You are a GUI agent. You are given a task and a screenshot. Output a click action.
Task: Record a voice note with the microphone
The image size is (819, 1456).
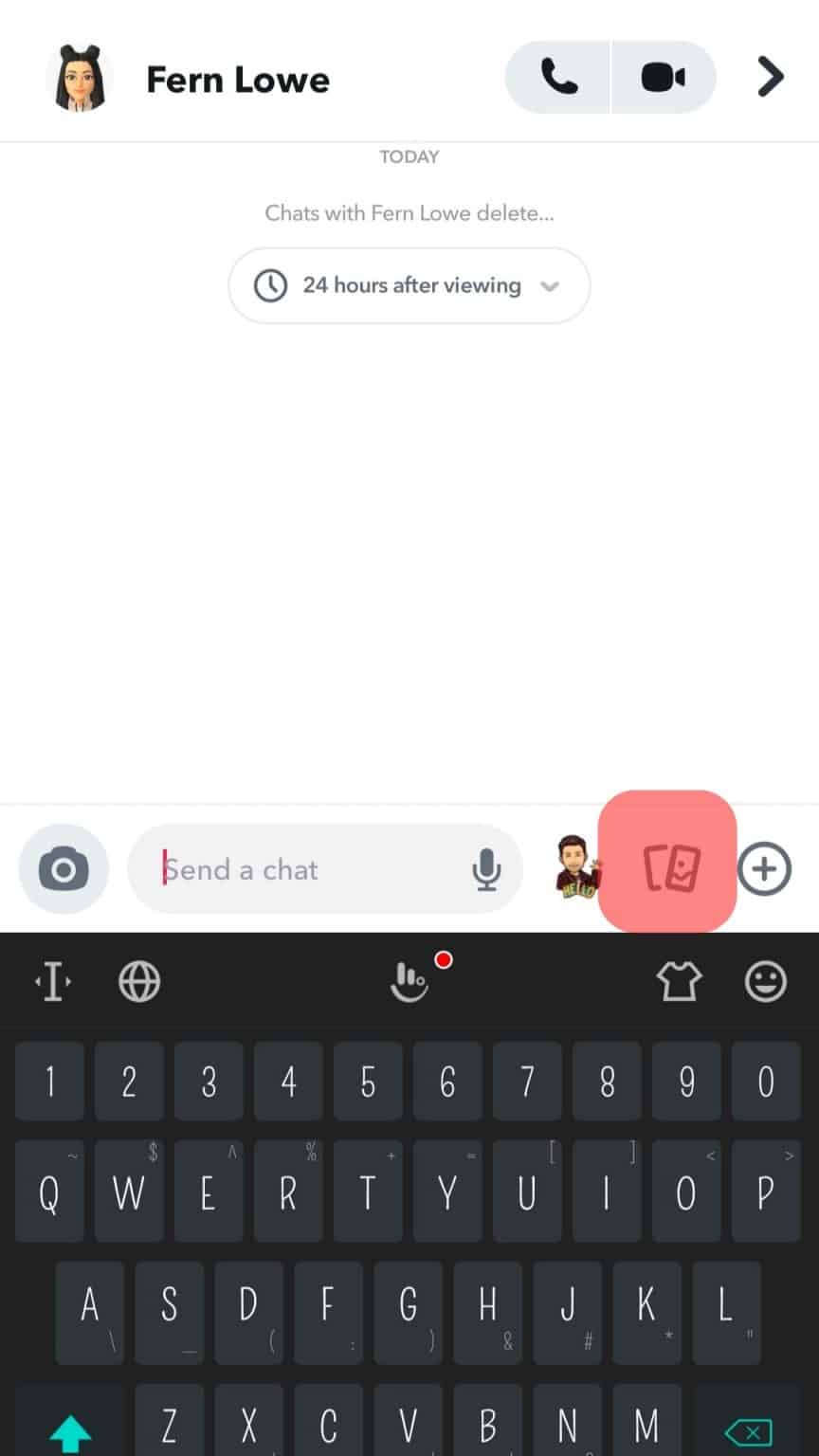(x=486, y=869)
